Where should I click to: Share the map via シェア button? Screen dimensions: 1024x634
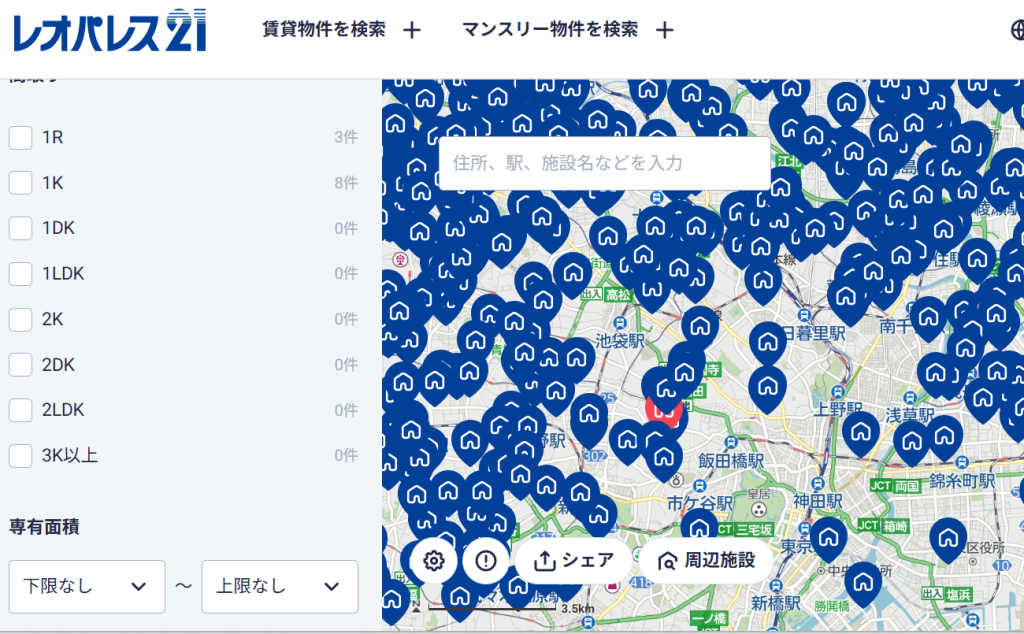[574, 560]
